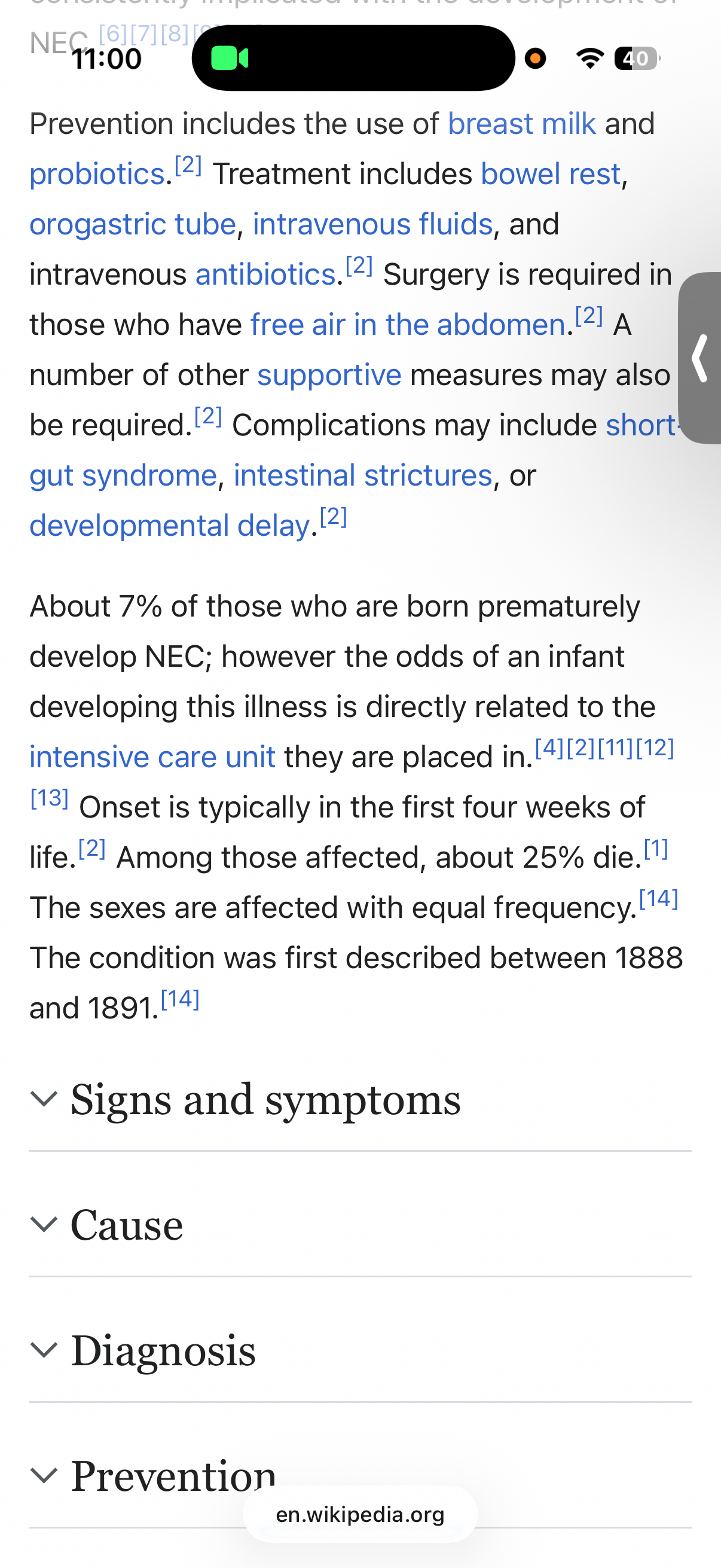Go to the orogastric tube article
This screenshot has height=1568, width=721.
[x=133, y=225]
